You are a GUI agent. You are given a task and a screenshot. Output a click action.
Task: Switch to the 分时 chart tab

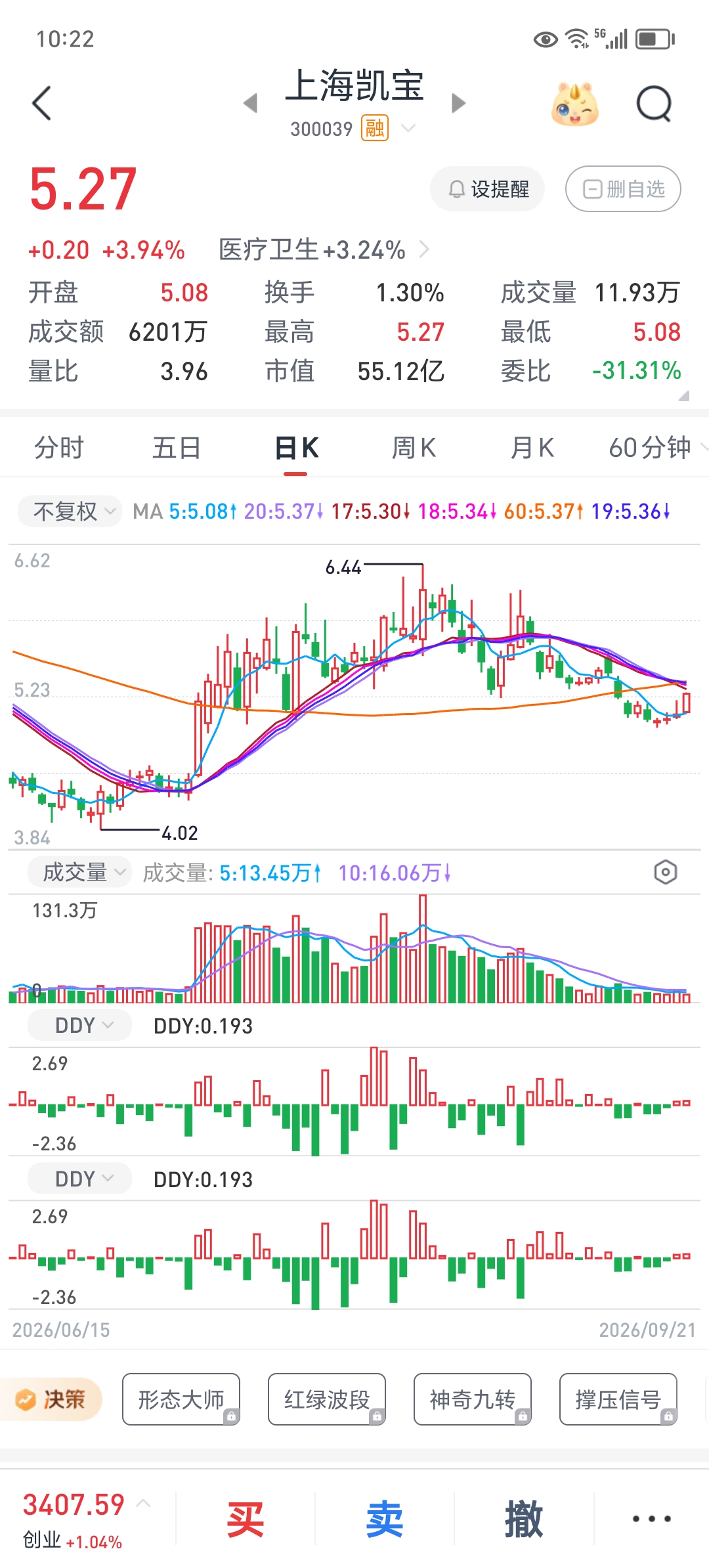59,448
